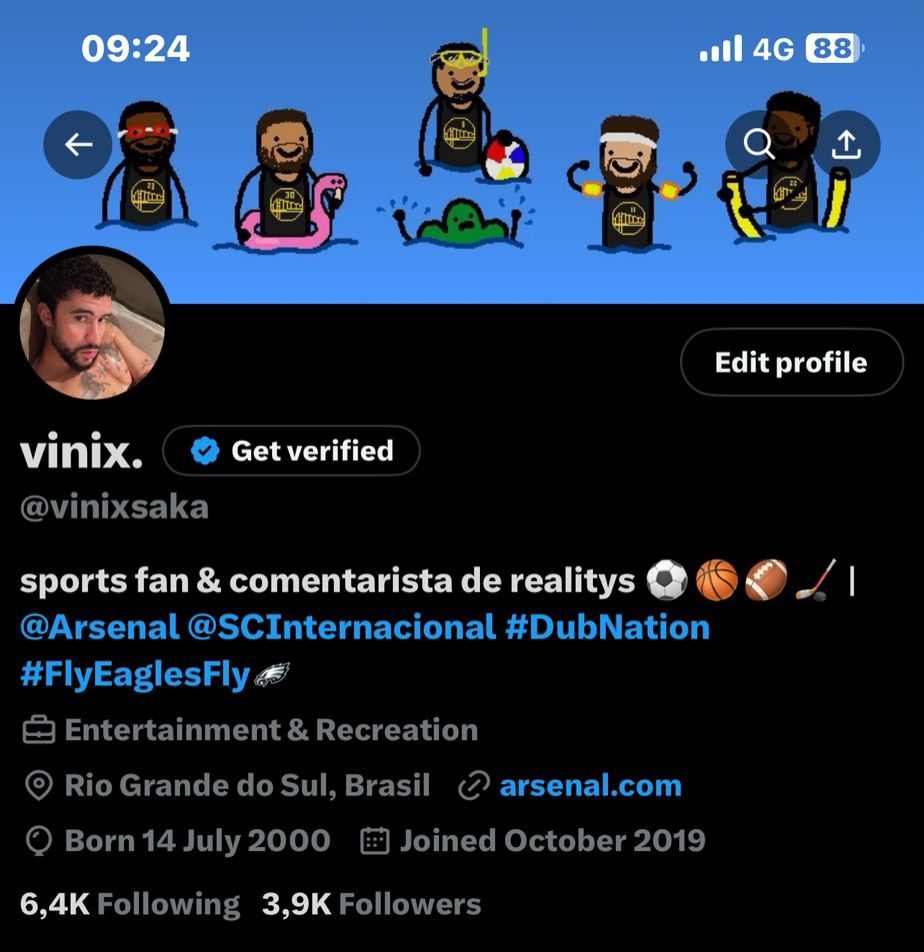This screenshot has height=952, width=924.
Task: View the 3,9K Followers list
Action: click(371, 905)
